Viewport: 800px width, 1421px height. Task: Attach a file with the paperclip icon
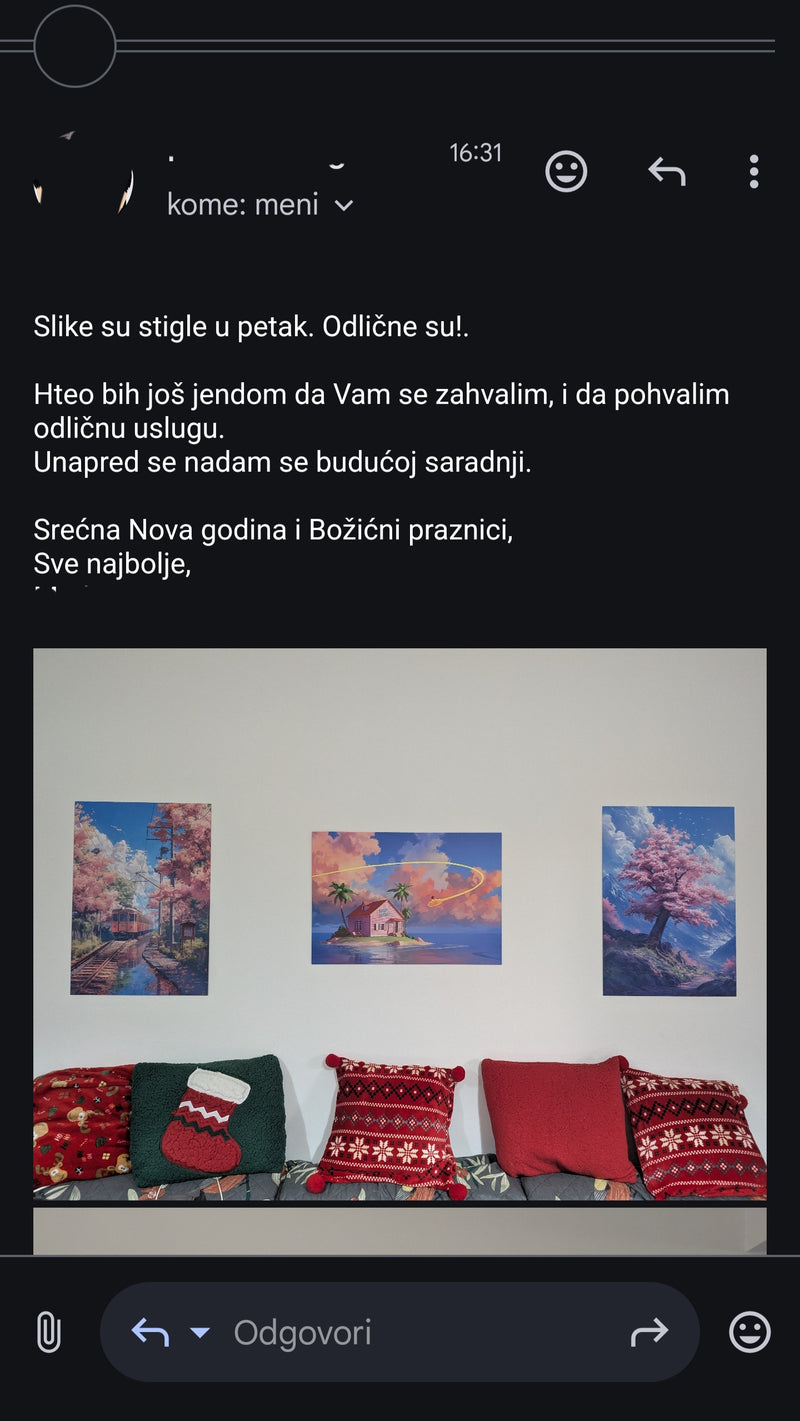tap(48, 1332)
